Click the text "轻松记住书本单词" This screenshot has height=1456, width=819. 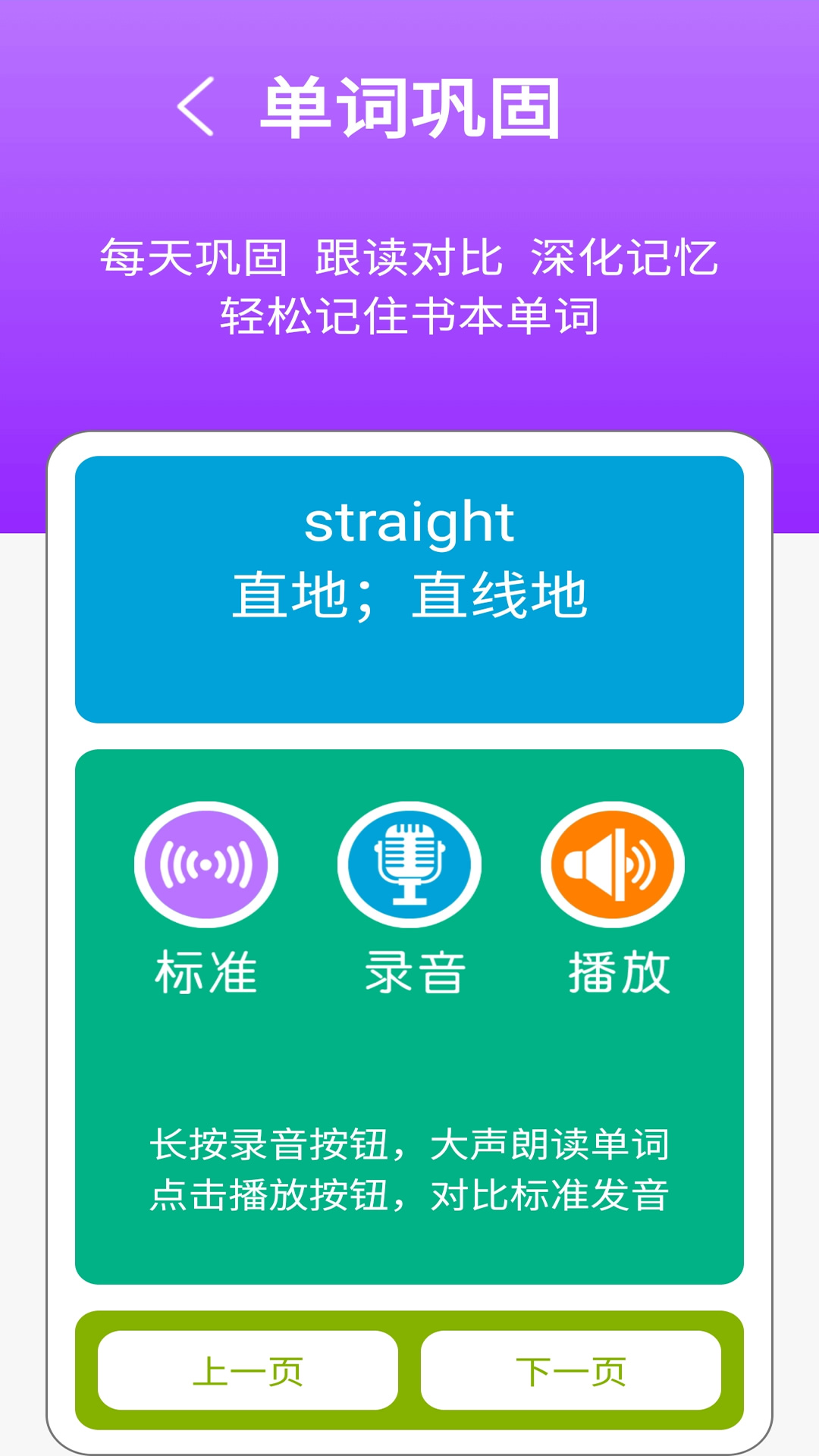[x=409, y=314]
